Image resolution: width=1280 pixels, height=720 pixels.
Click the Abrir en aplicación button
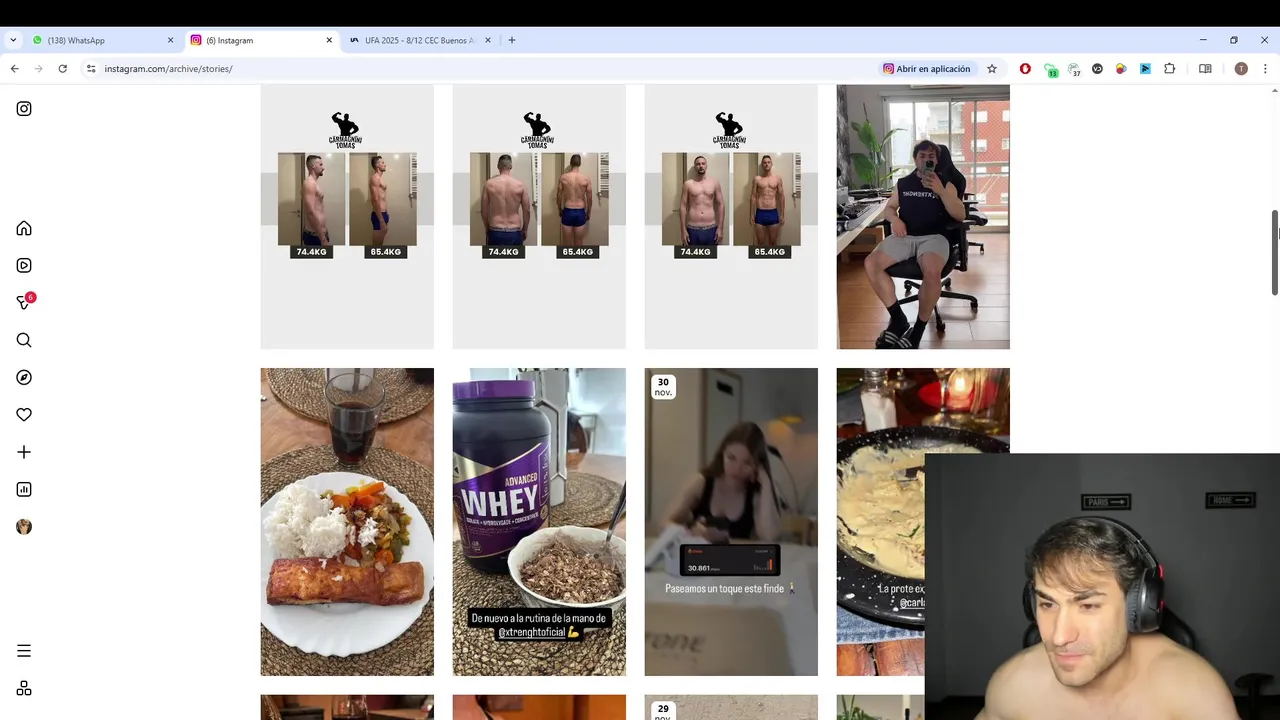tap(926, 69)
